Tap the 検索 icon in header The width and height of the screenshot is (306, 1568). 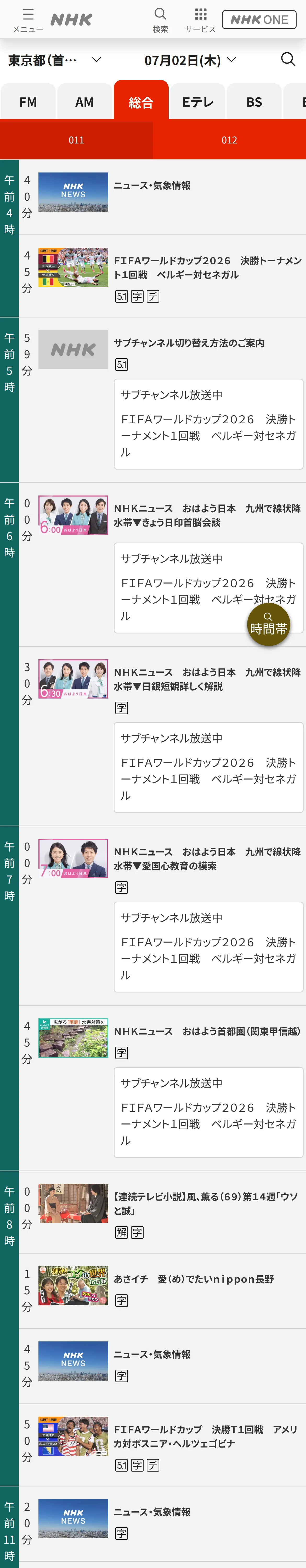[x=160, y=20]
